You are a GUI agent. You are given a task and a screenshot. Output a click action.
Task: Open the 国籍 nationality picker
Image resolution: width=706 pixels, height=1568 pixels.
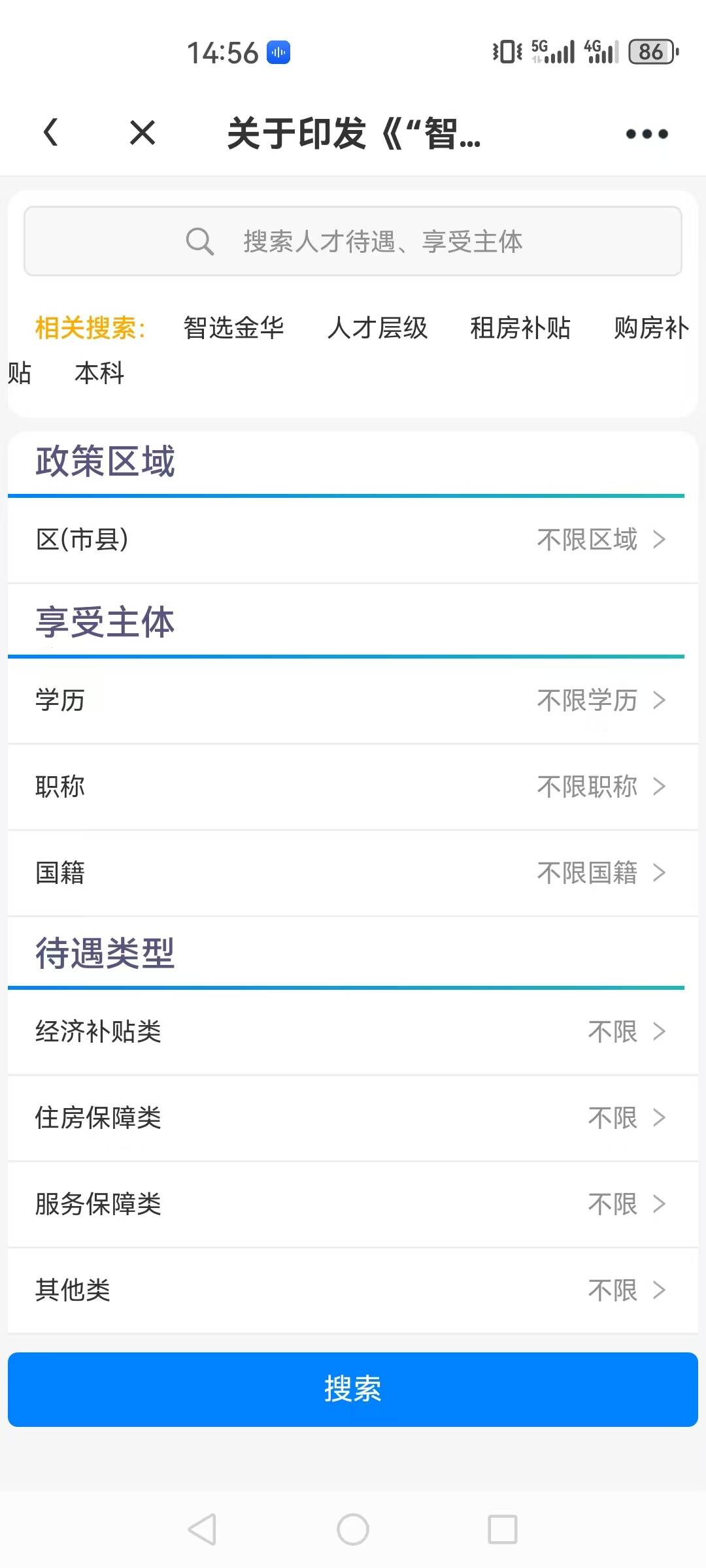pyautogui.click(x=353, y=873)
